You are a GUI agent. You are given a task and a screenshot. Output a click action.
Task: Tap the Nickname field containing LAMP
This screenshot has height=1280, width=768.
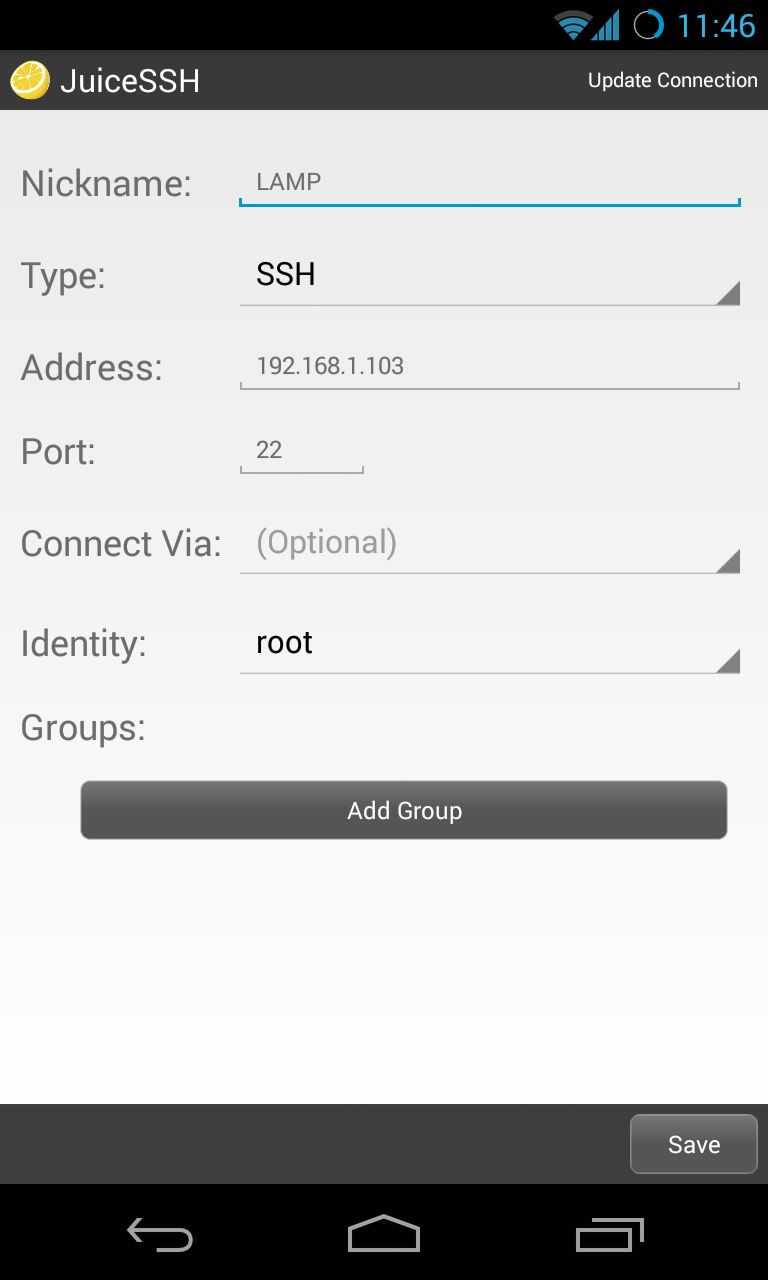pyautogui.click(x=489, y=182)
